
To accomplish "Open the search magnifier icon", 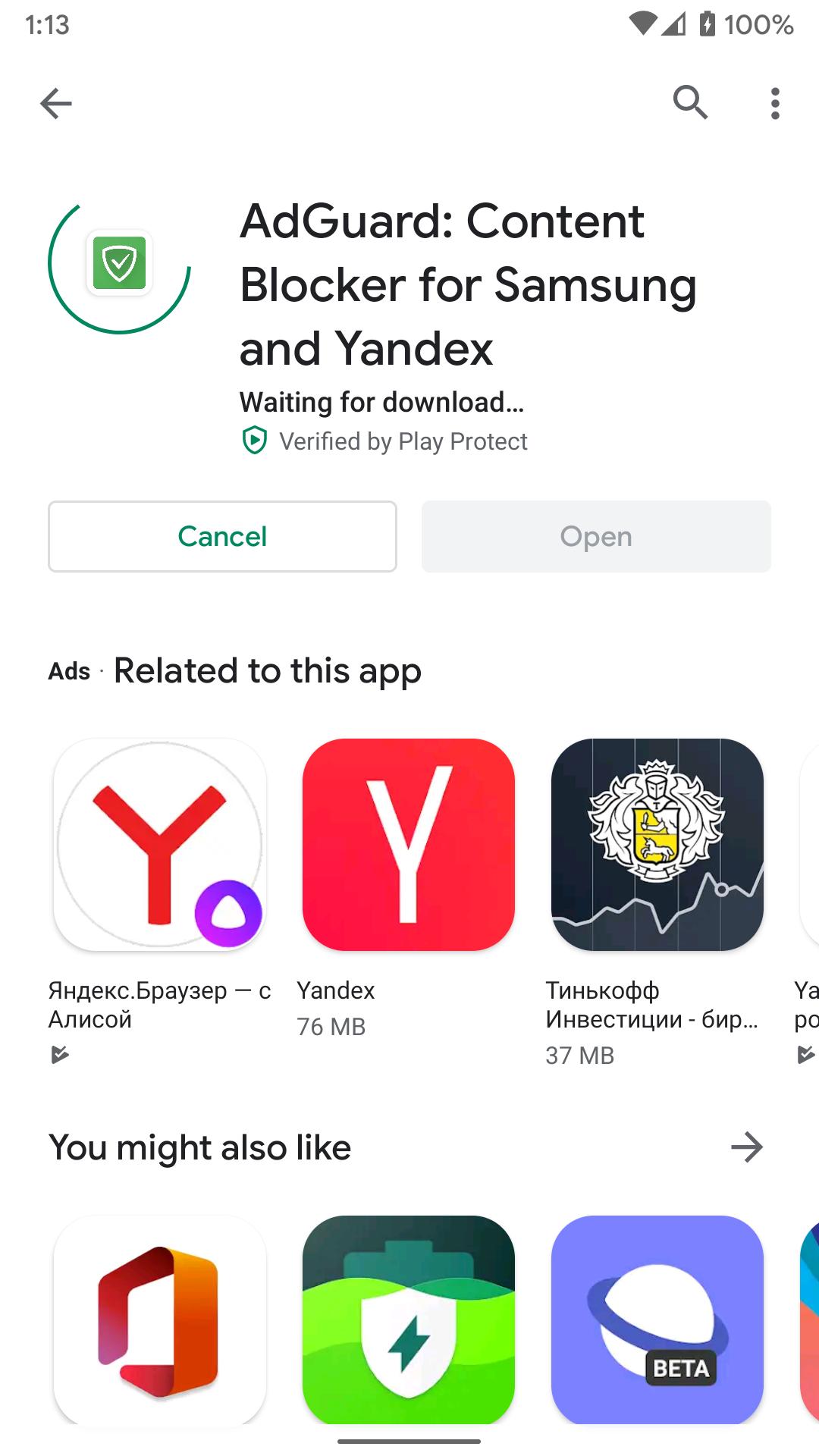I will (x=691, y=102).
